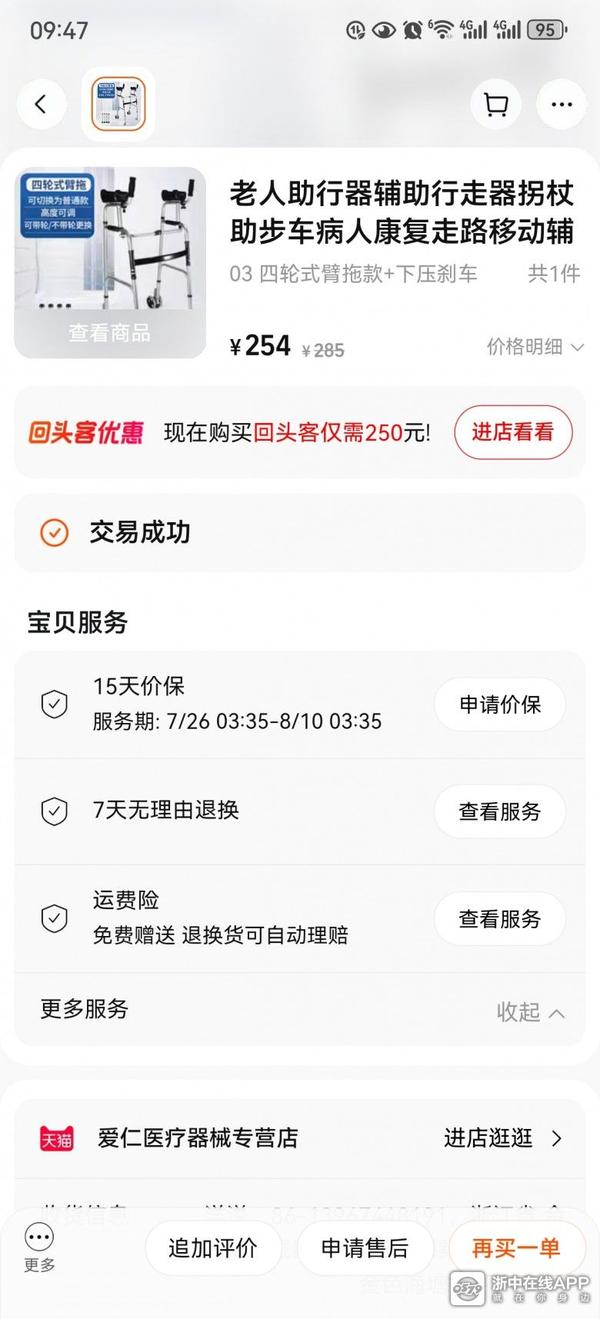Request after-sales service via 申请售后
The image size is (600, 1319).
click(x=364, y=1247)
